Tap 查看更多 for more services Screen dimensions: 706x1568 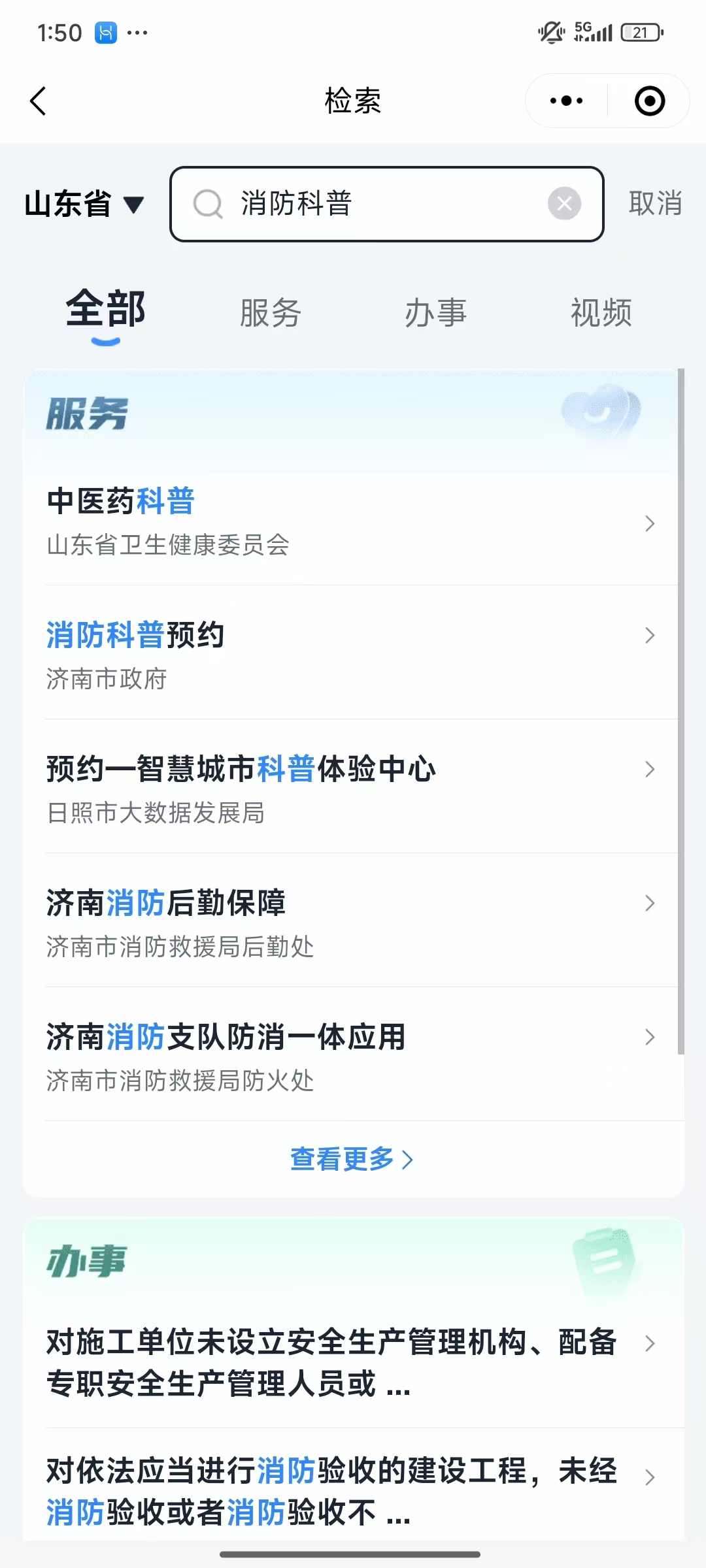(352, 1160)
